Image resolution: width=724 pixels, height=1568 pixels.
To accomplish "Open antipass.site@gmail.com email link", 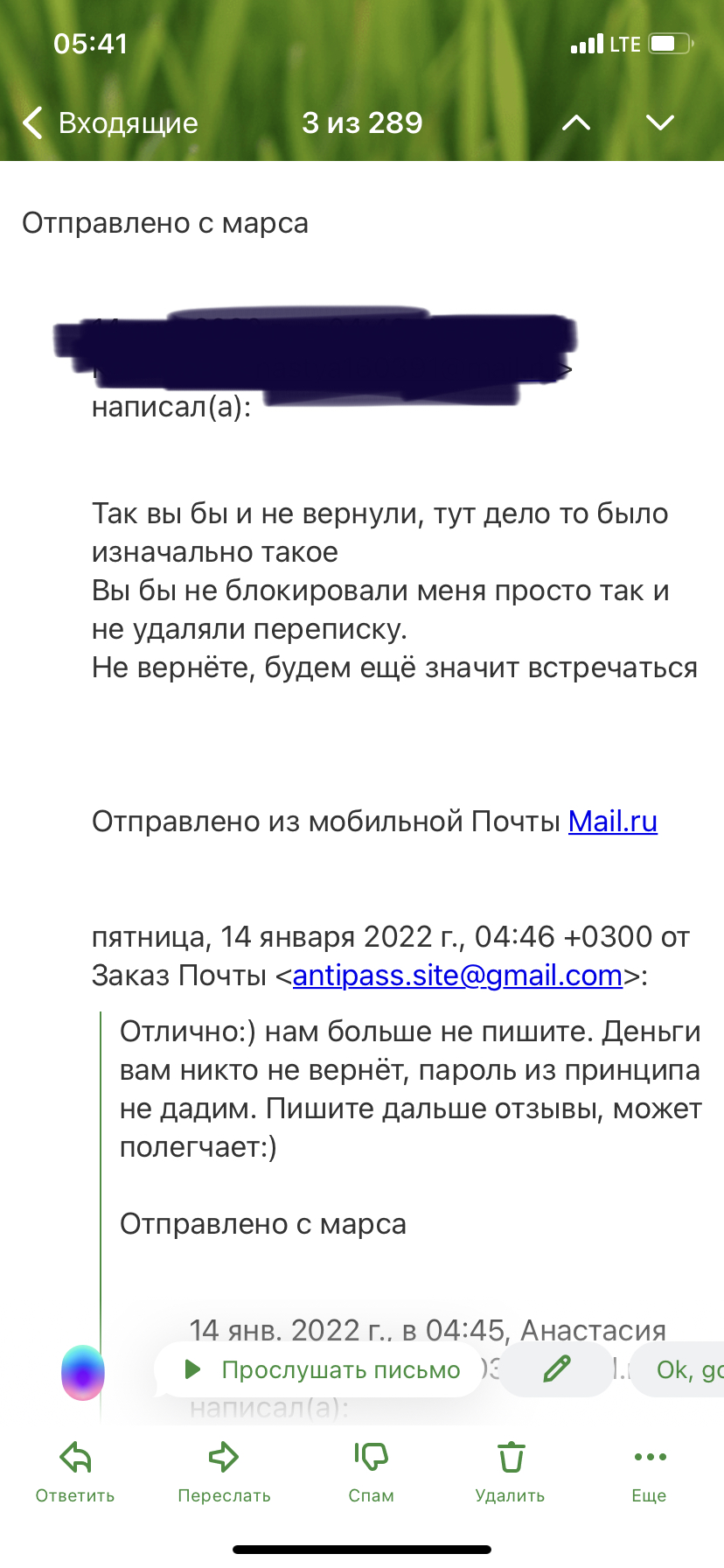I will [457, 975].
